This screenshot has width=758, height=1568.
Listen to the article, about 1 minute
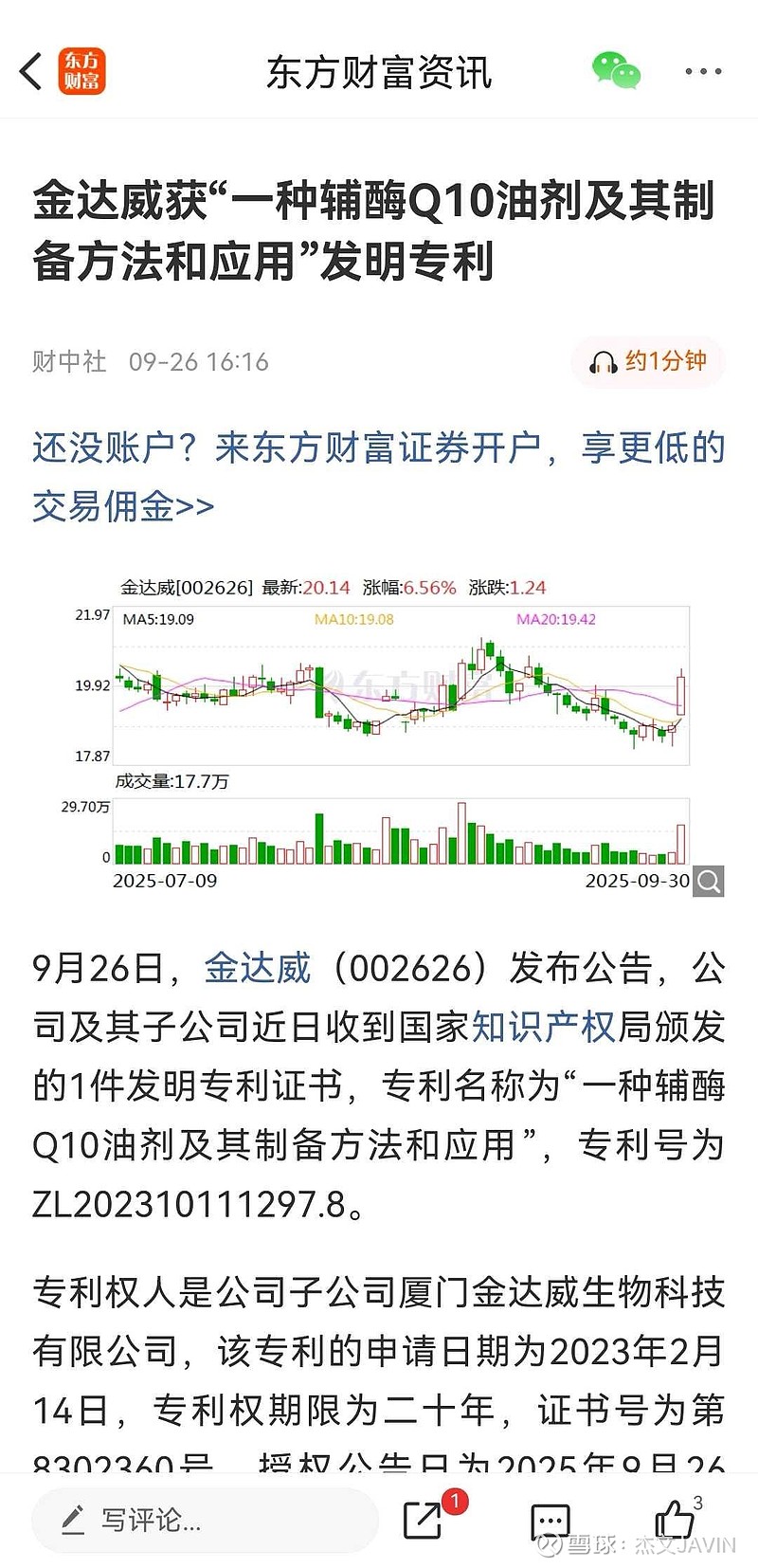coord(649,361)
